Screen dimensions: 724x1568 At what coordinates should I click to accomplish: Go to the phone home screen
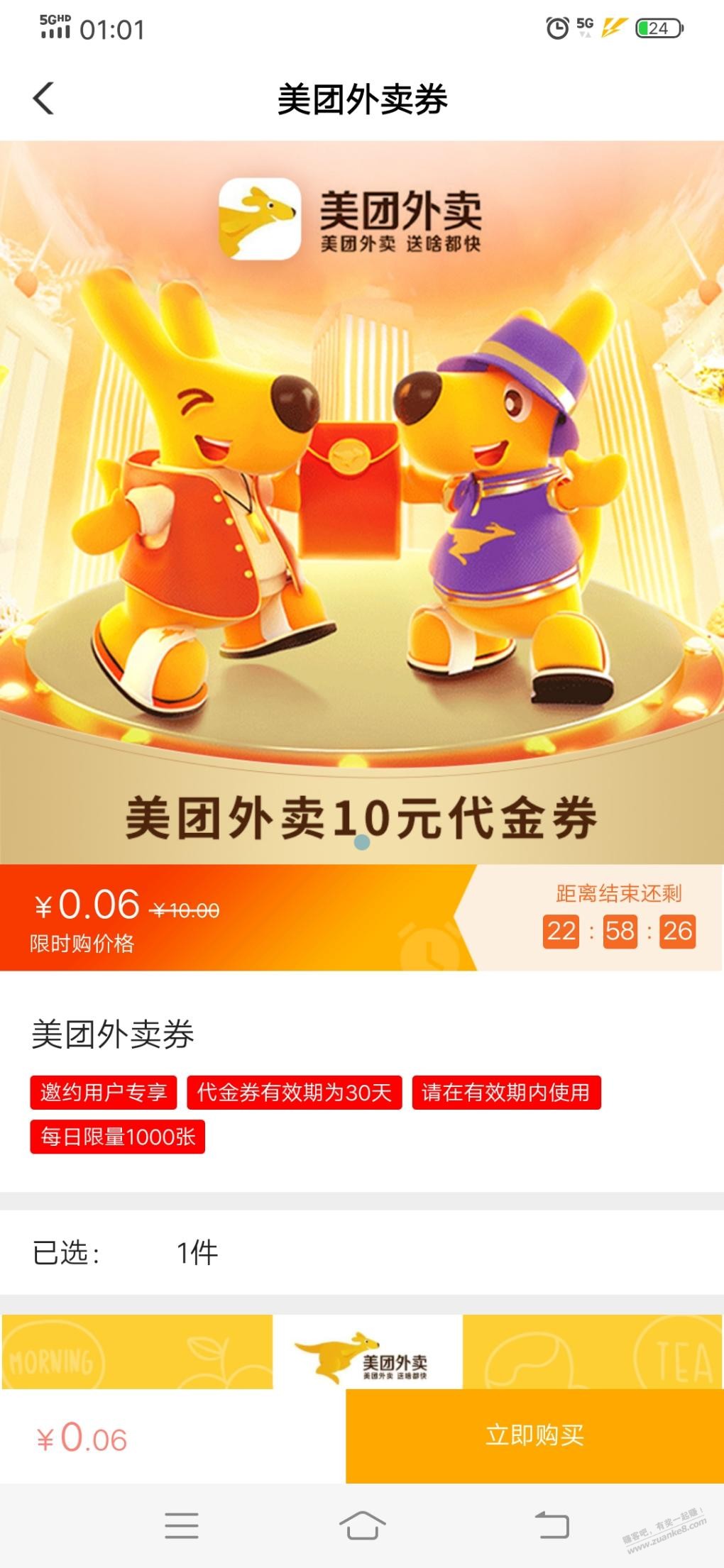pyautogui.click(x=362, y=1525)
